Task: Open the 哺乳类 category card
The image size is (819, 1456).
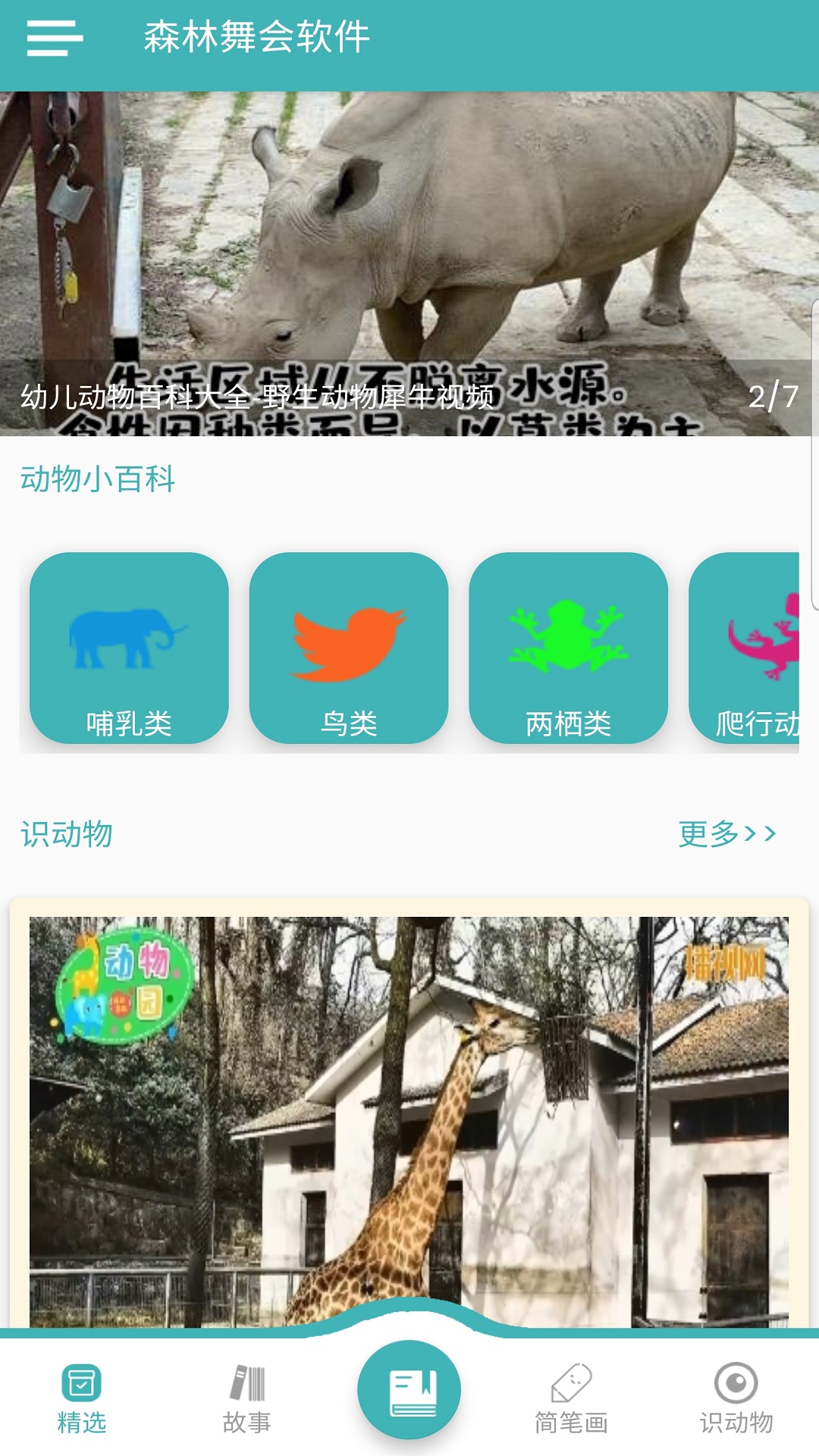Action: click(x=129, y=648)
